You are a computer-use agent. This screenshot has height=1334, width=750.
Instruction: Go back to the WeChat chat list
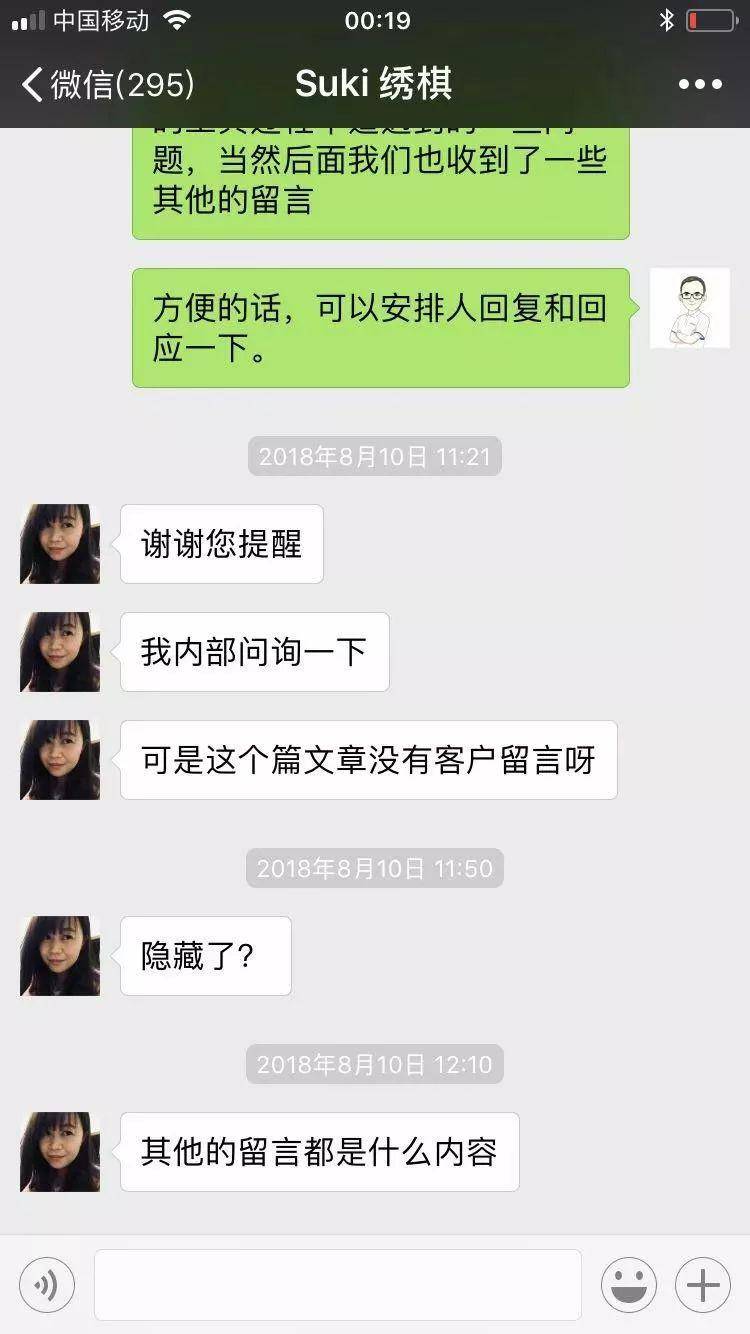[x=105, y=85]
